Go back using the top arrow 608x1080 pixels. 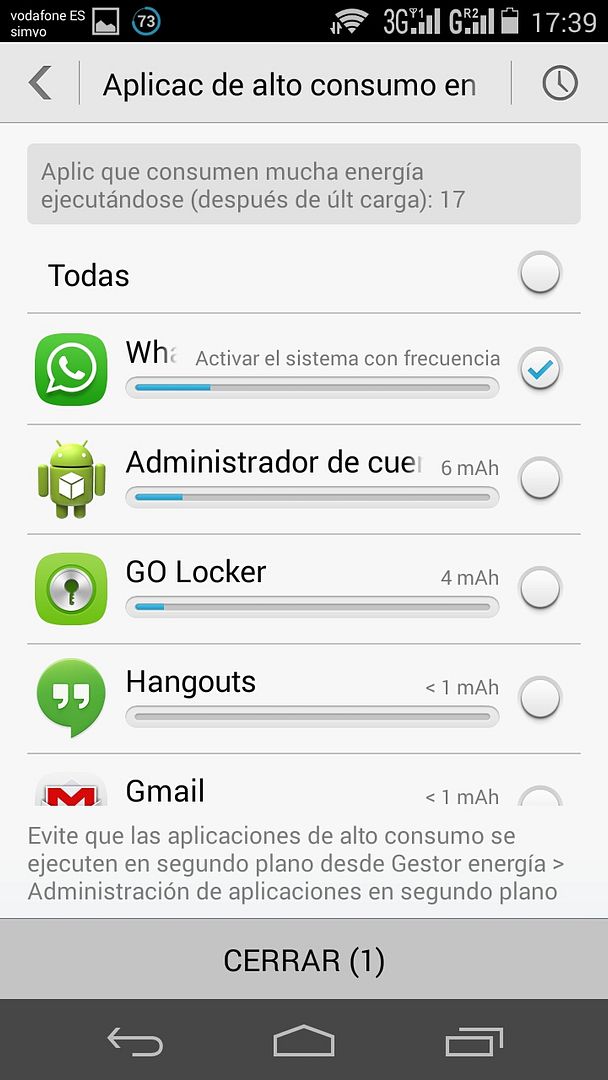(x=40, y=83)
